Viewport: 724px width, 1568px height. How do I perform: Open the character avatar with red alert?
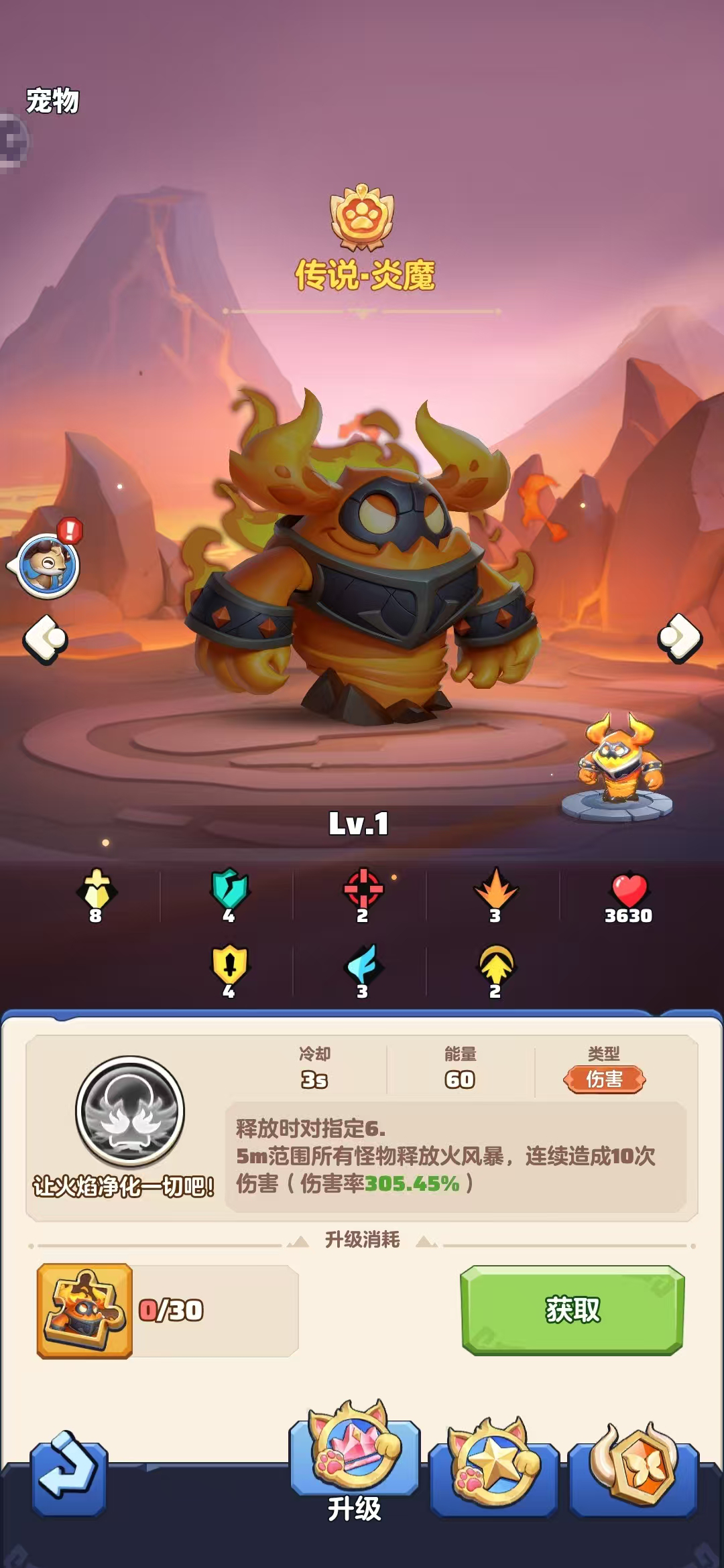pos(47,565)
